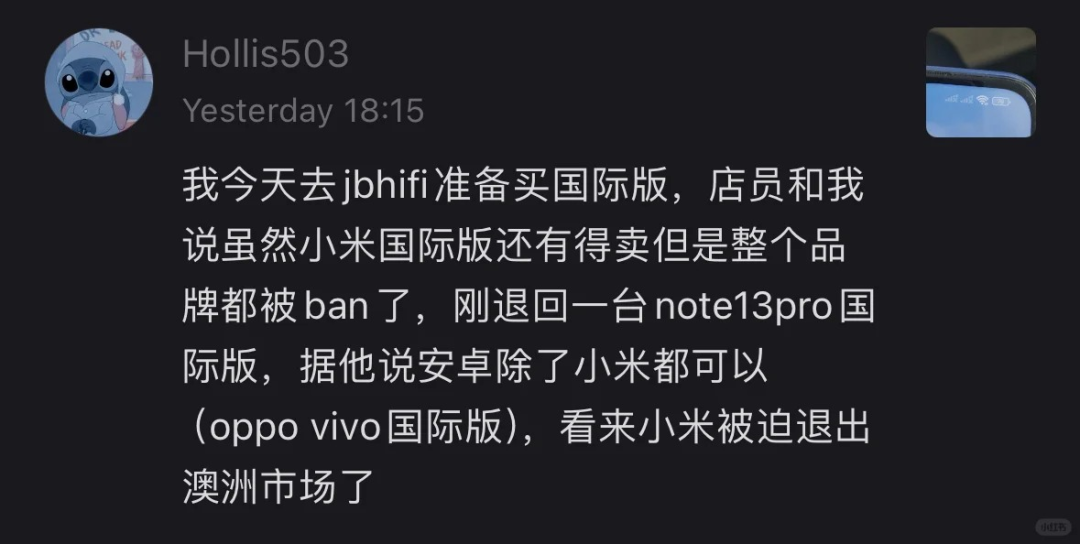Open Hollis503's profile avatar
This screenshot has width=1080, height=544.
99,83
